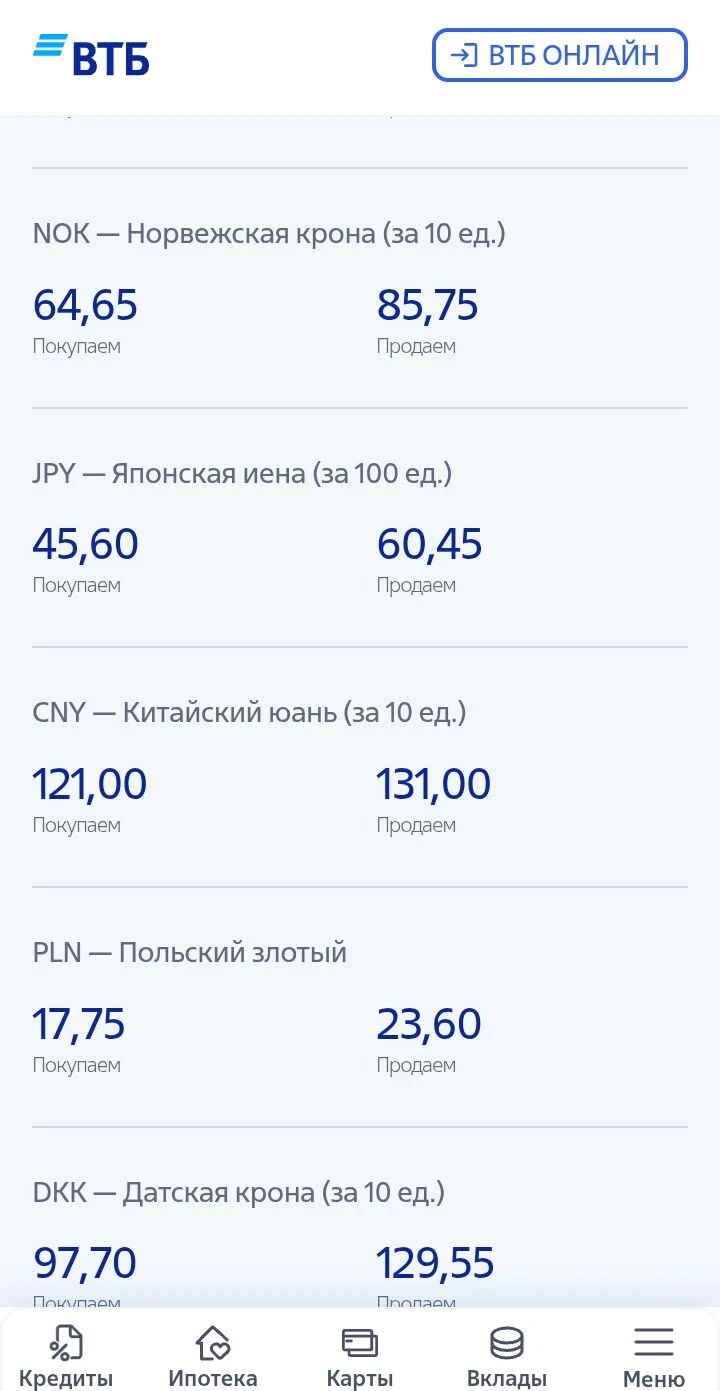
Task: Open ВТБ ОНЛАЙН login
Action: tap(560, 55)
